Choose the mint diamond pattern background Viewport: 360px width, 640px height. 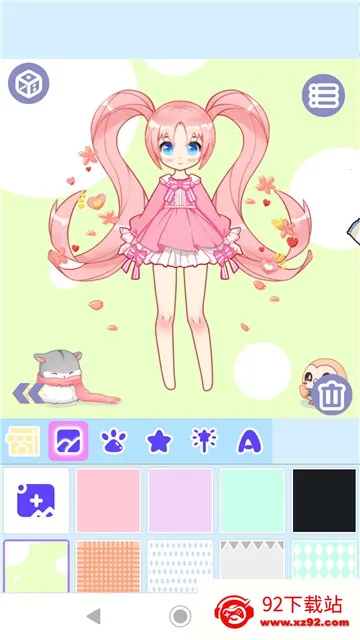click(x=324, y=560)
